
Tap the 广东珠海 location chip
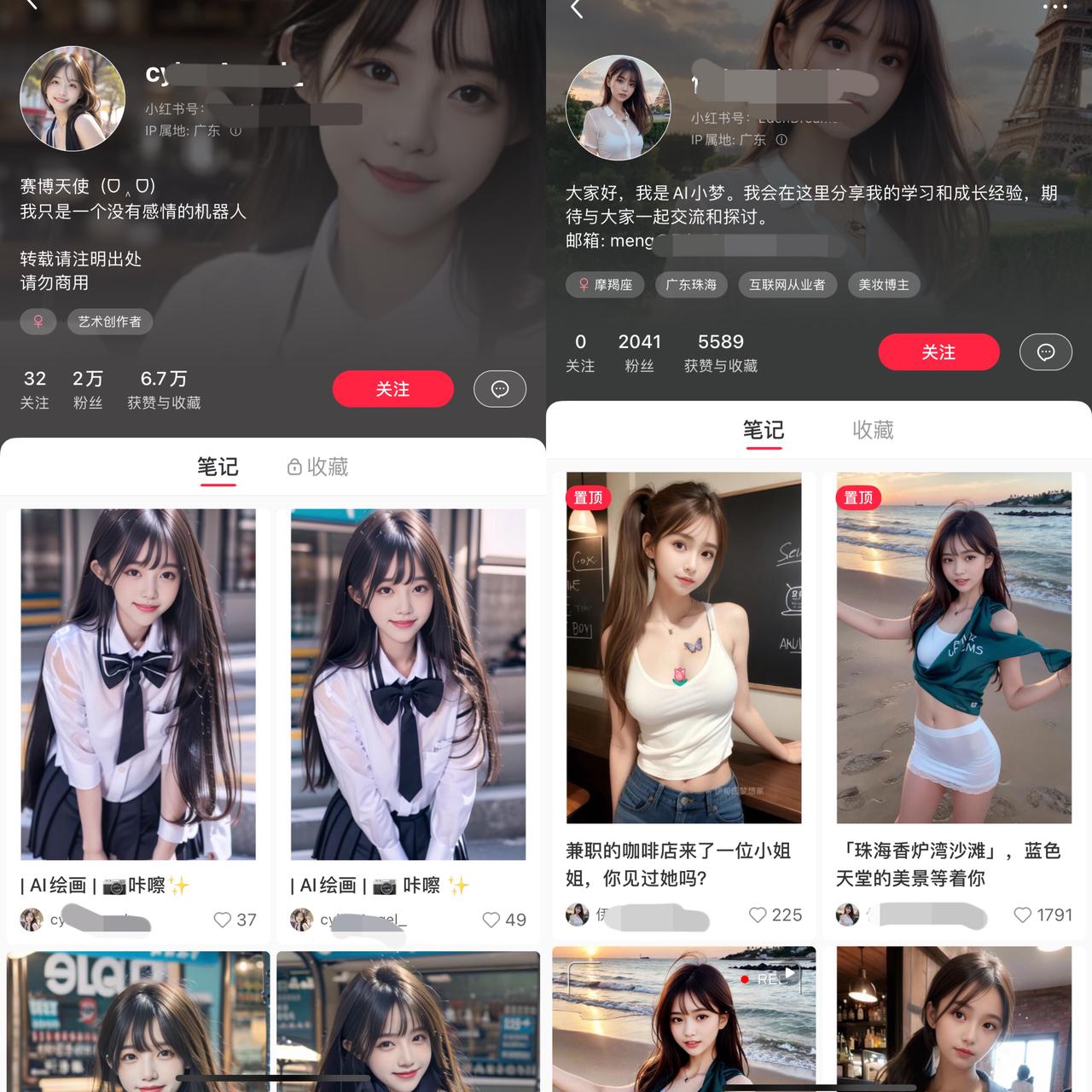pos(691,285)
